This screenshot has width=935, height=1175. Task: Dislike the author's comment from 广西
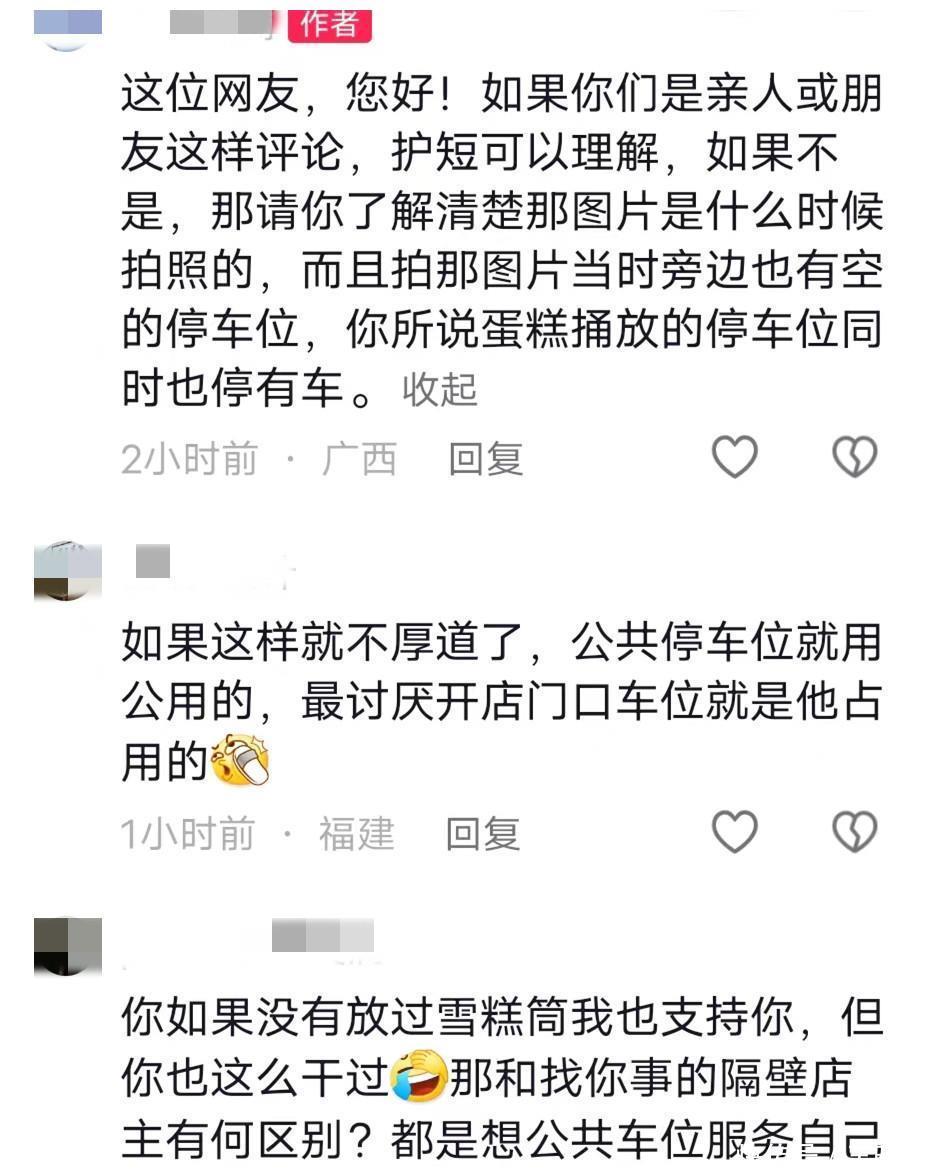[854, 457]
